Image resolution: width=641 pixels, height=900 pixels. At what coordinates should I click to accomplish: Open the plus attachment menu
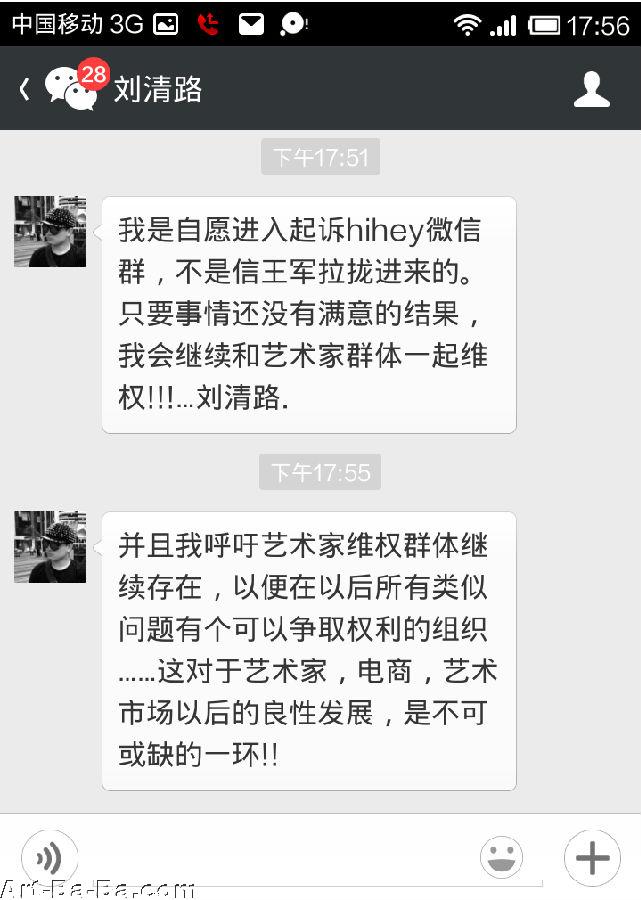click(x=592, y=857)
